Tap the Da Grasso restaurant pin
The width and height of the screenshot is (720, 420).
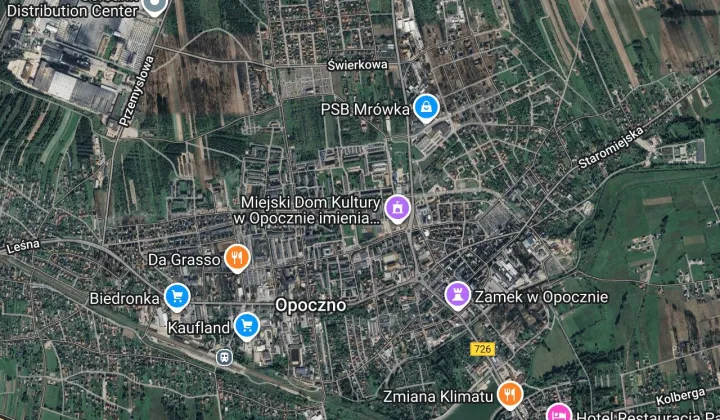(236, 258)
